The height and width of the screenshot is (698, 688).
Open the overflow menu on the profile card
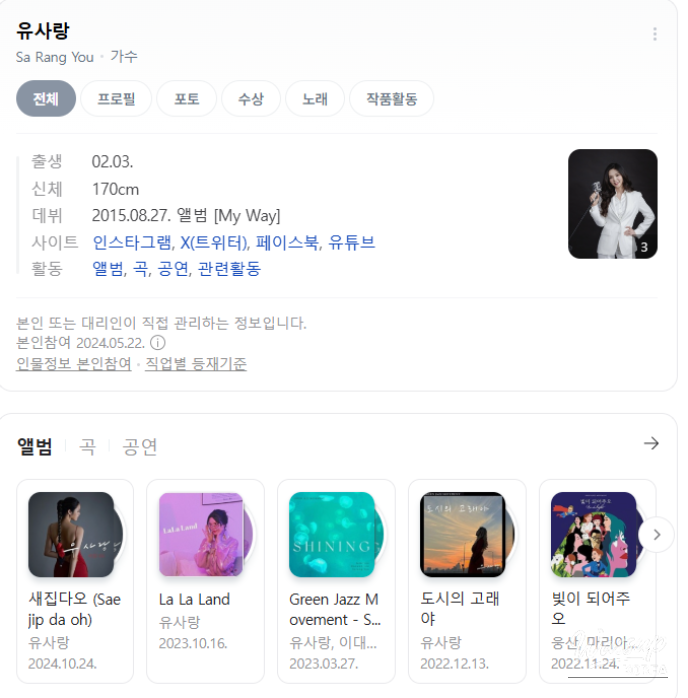[655, 35]
